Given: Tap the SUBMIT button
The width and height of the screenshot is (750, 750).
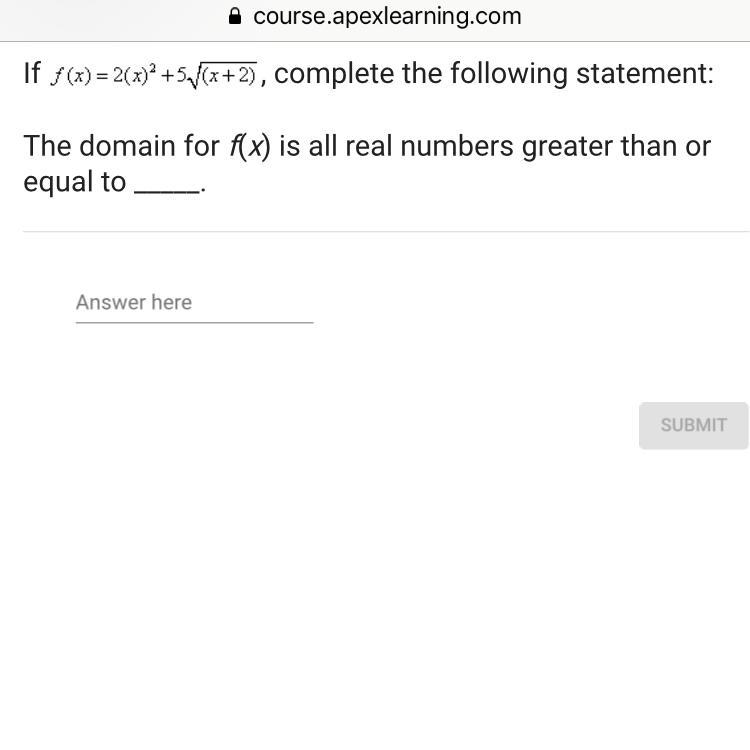Looking at the screenshot, I should [x=694, y=425].
